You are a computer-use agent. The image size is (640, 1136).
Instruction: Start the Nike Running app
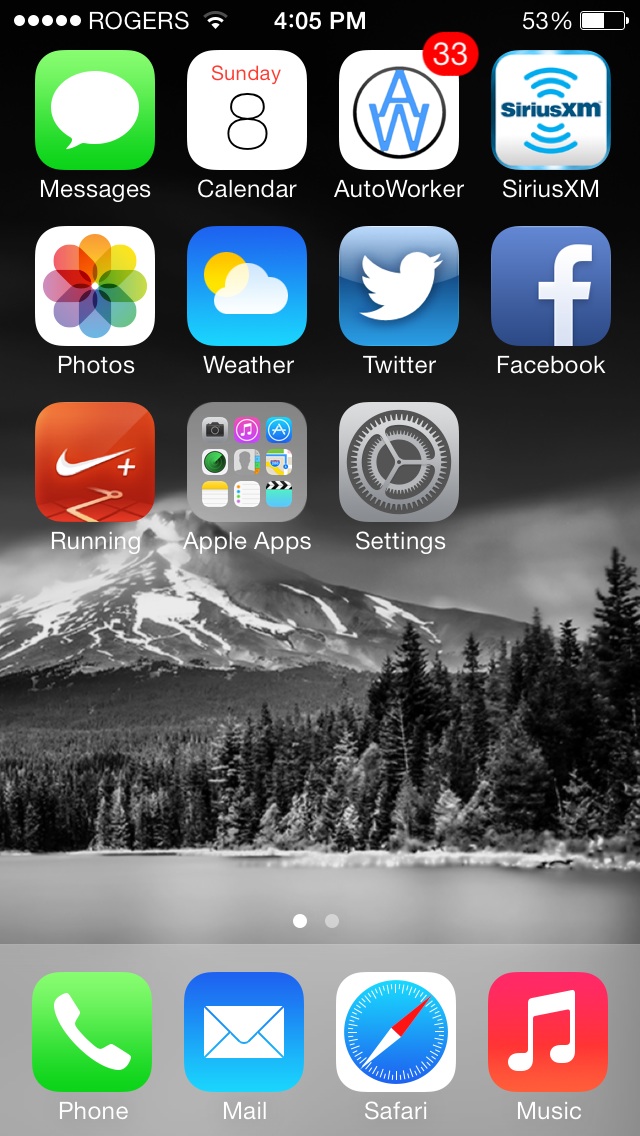(x=95, y=462)
